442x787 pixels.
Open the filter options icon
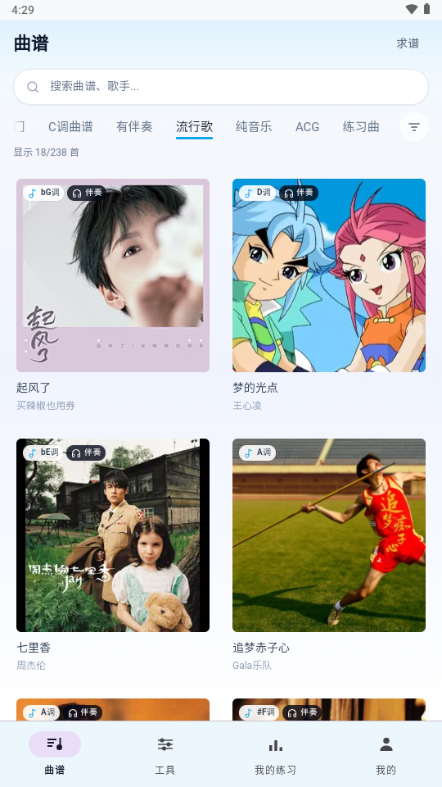(x=414, y=127)
